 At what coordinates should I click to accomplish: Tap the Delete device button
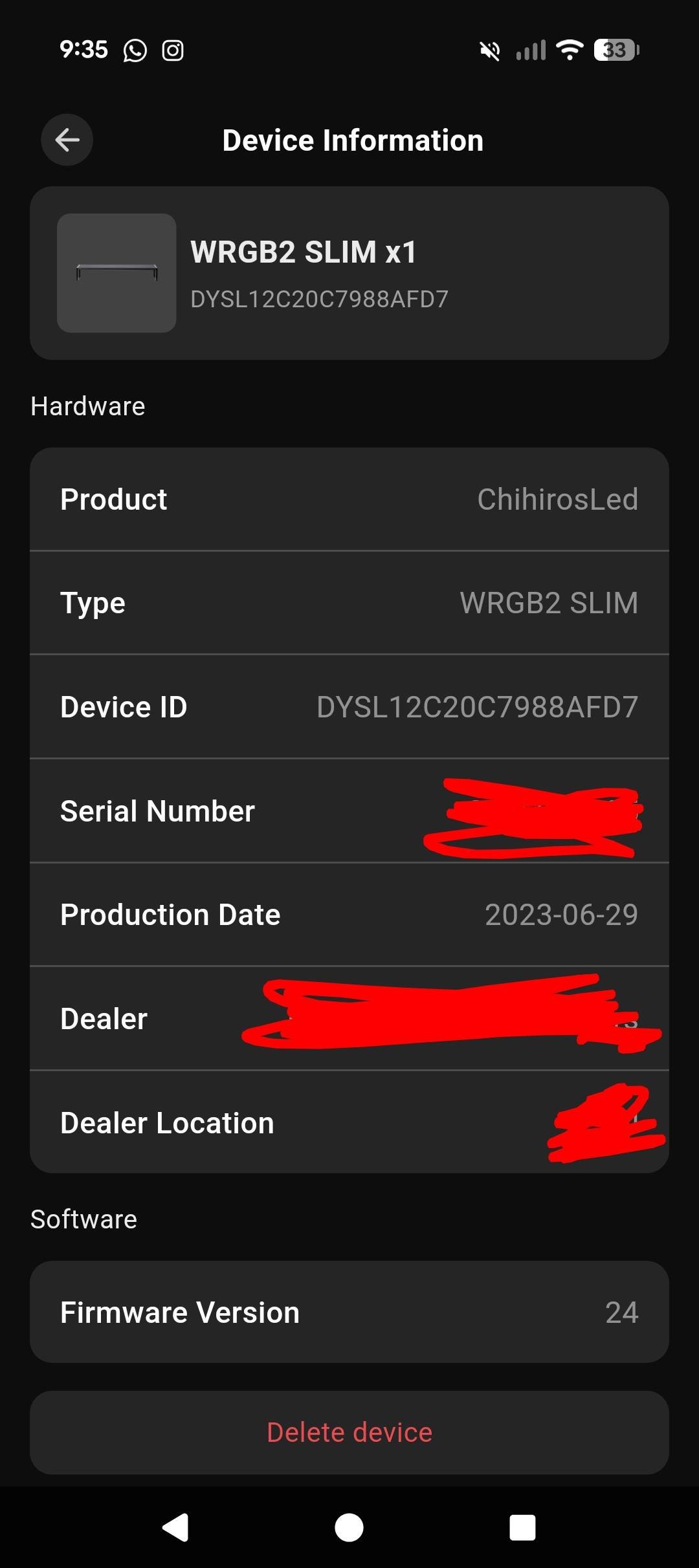click(x=349, y=1432)
